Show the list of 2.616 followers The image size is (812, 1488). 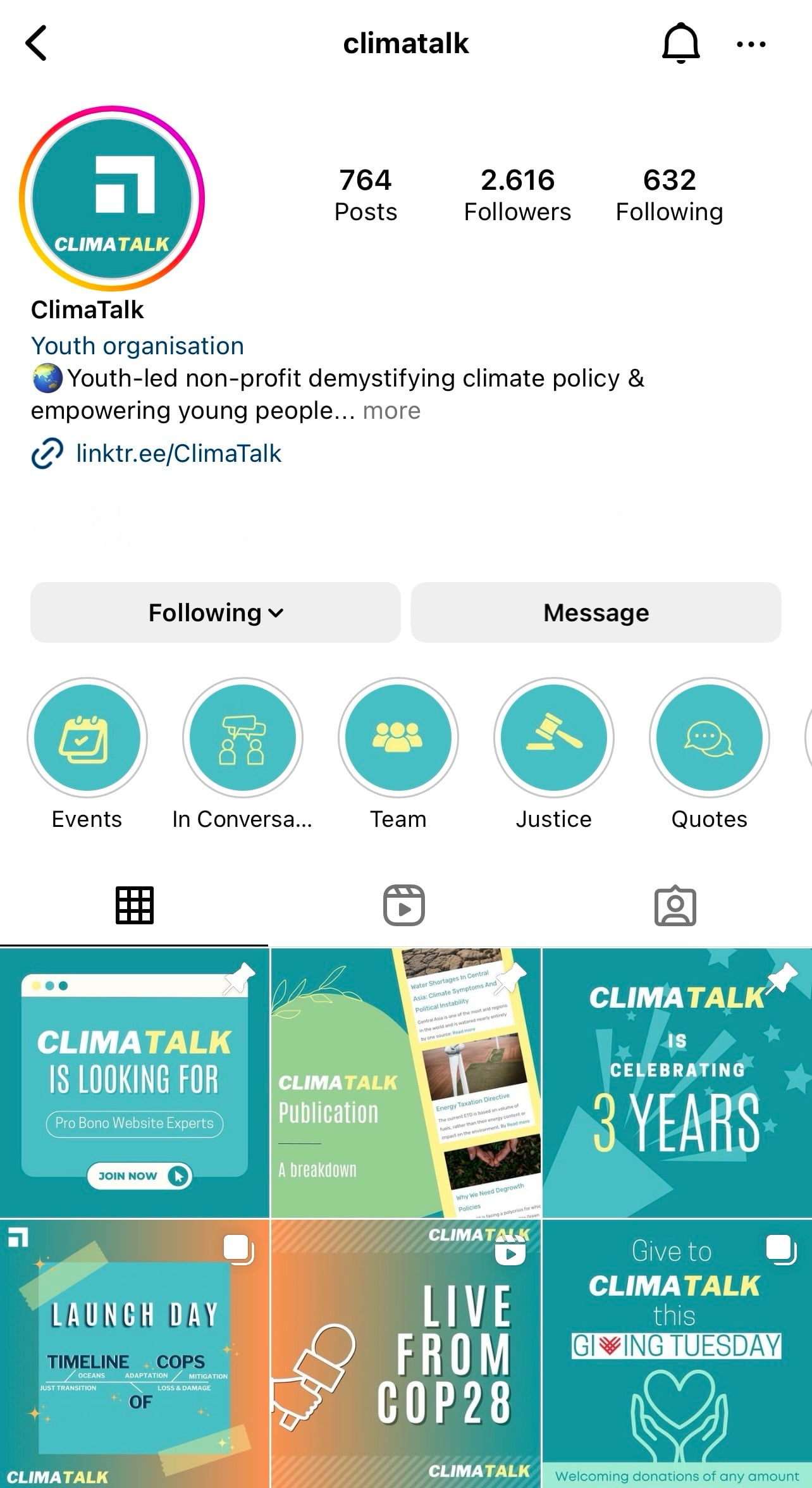(x=517, y=194)
